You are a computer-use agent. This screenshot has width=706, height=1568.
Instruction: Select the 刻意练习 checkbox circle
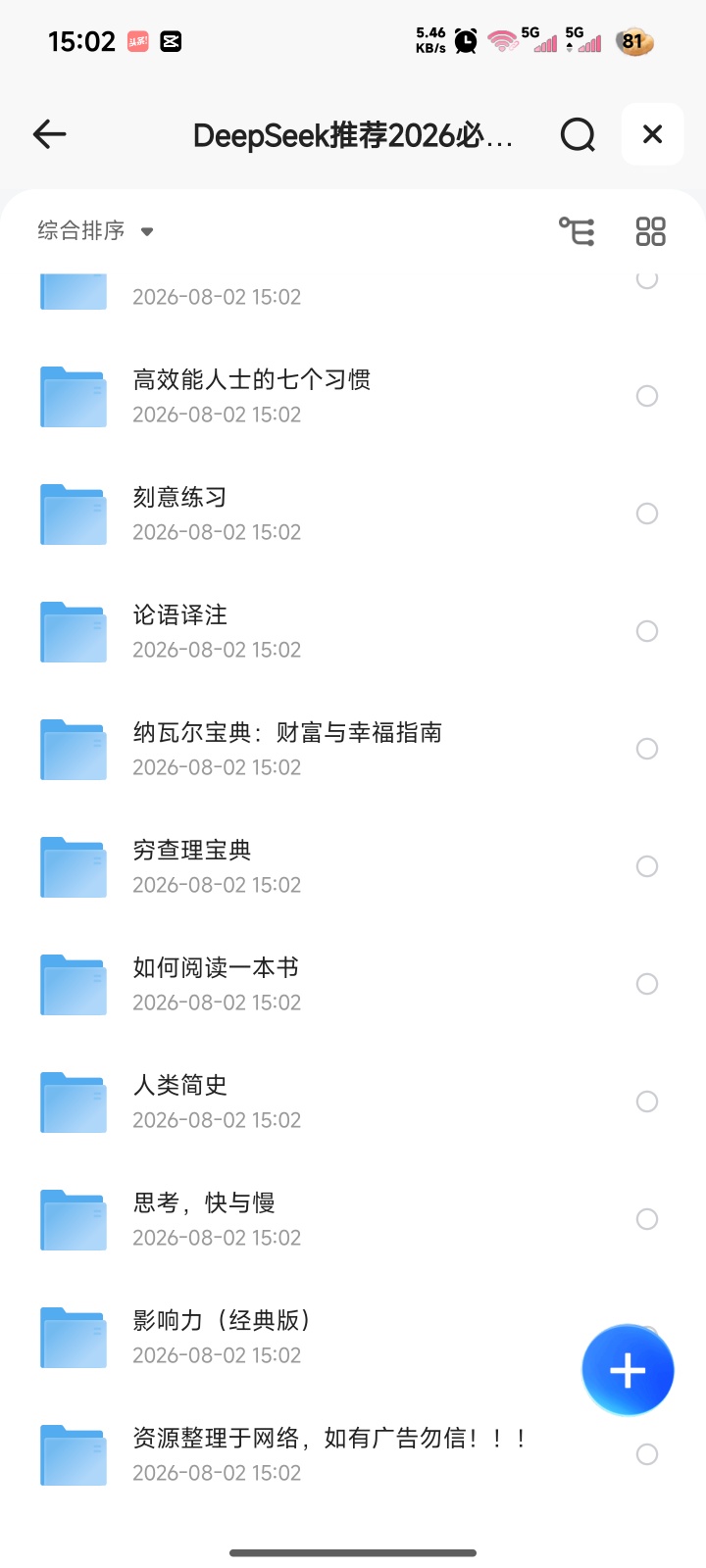(647, 514)
